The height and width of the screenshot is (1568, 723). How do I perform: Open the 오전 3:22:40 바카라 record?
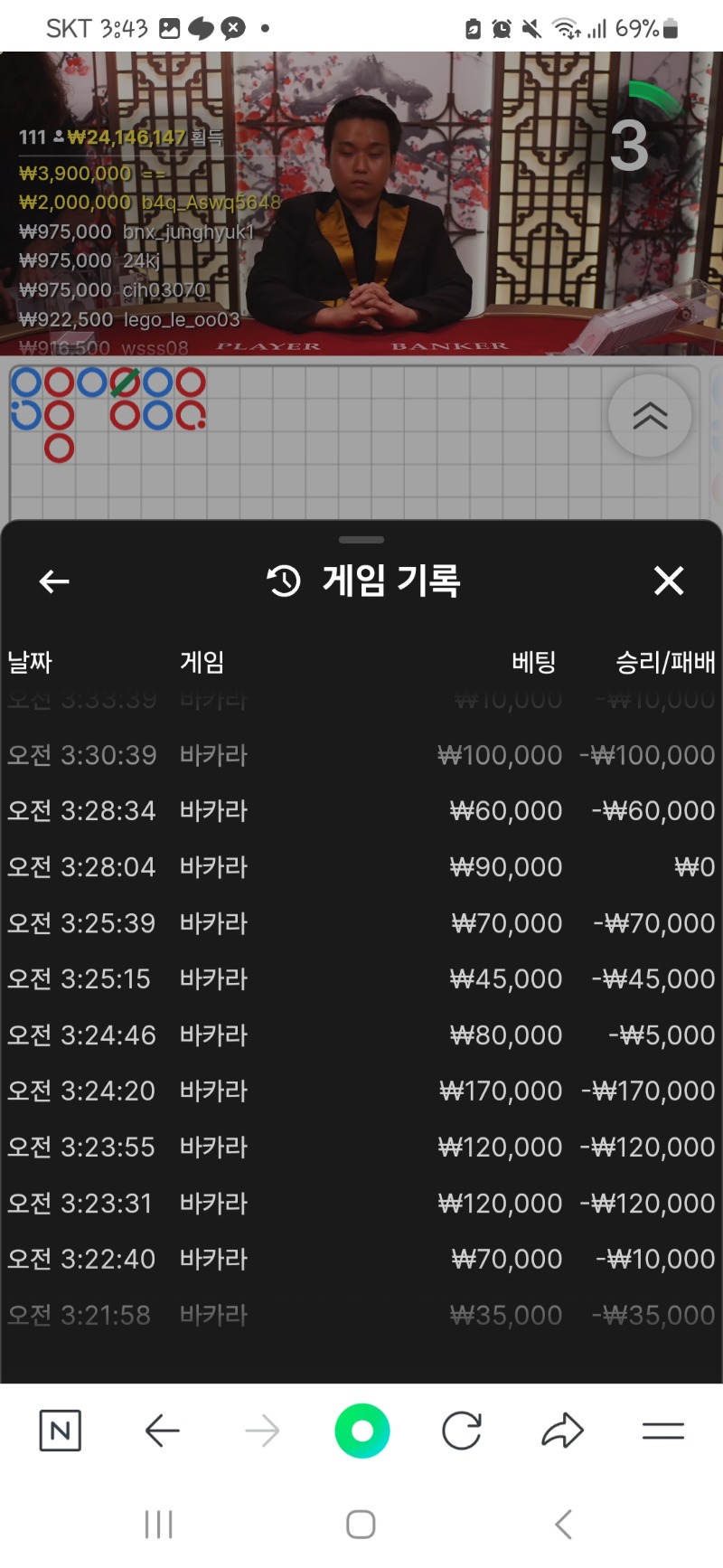(361, 1260)
